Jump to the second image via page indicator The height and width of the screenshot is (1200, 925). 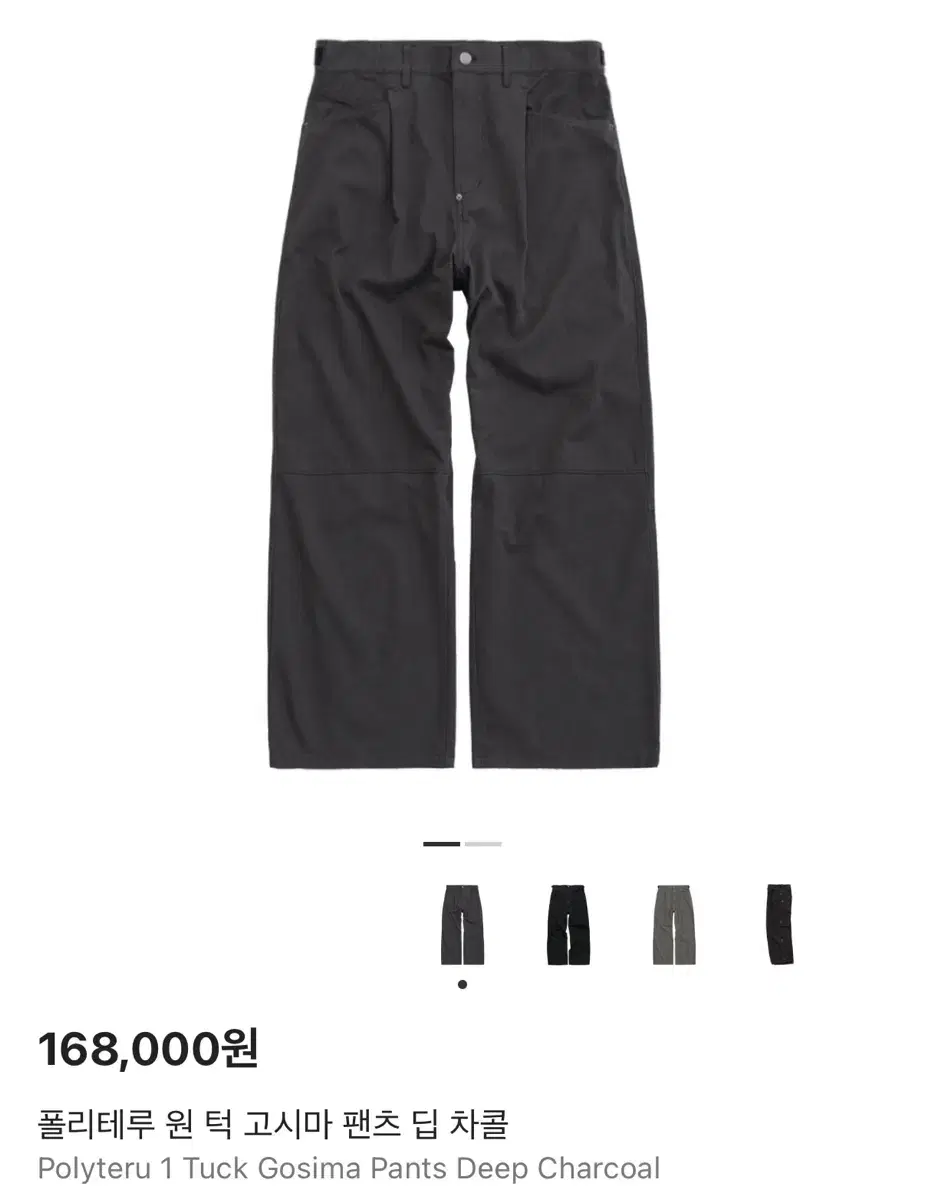483,844
